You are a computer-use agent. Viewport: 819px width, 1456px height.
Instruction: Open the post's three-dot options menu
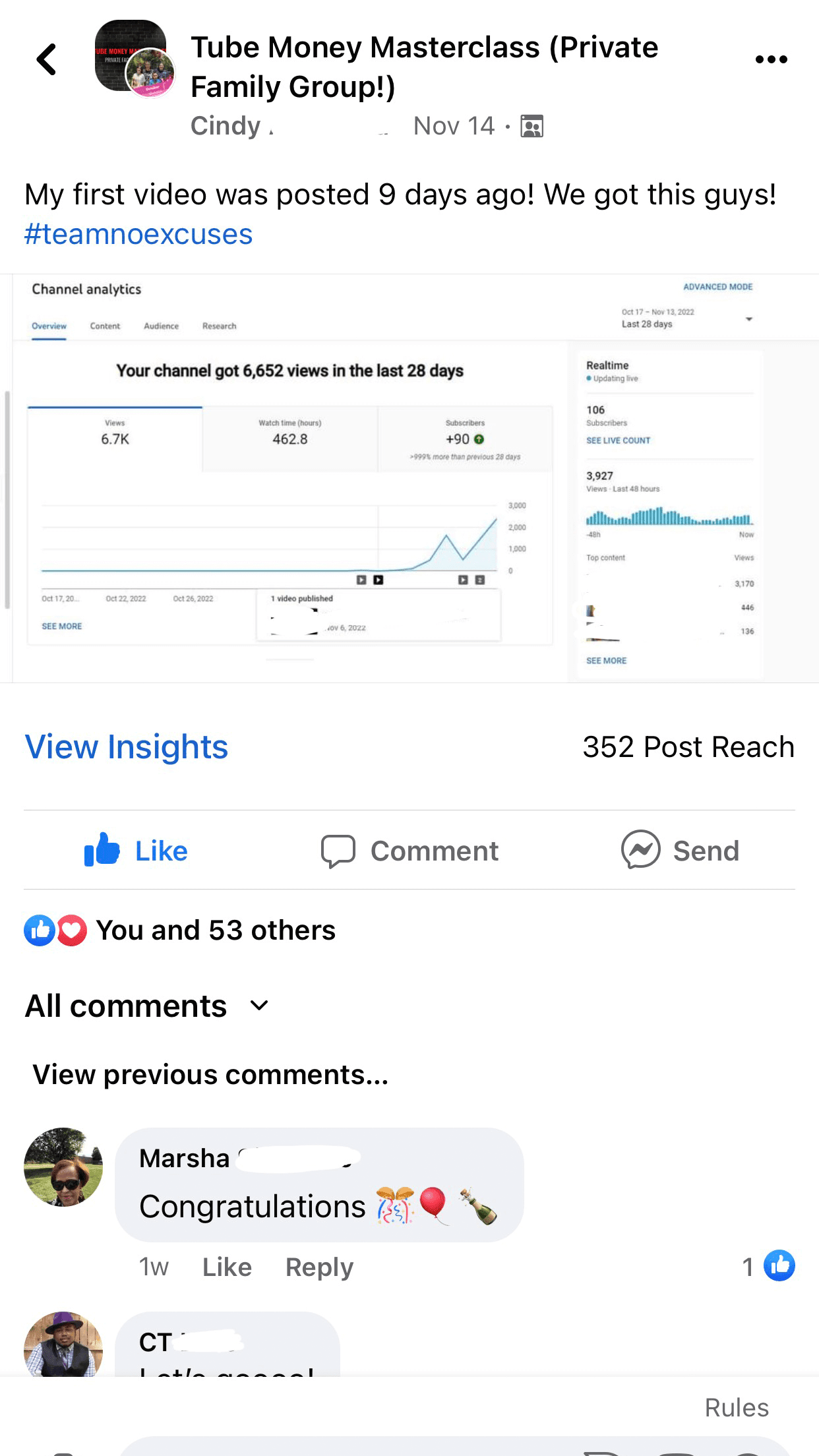771,59
